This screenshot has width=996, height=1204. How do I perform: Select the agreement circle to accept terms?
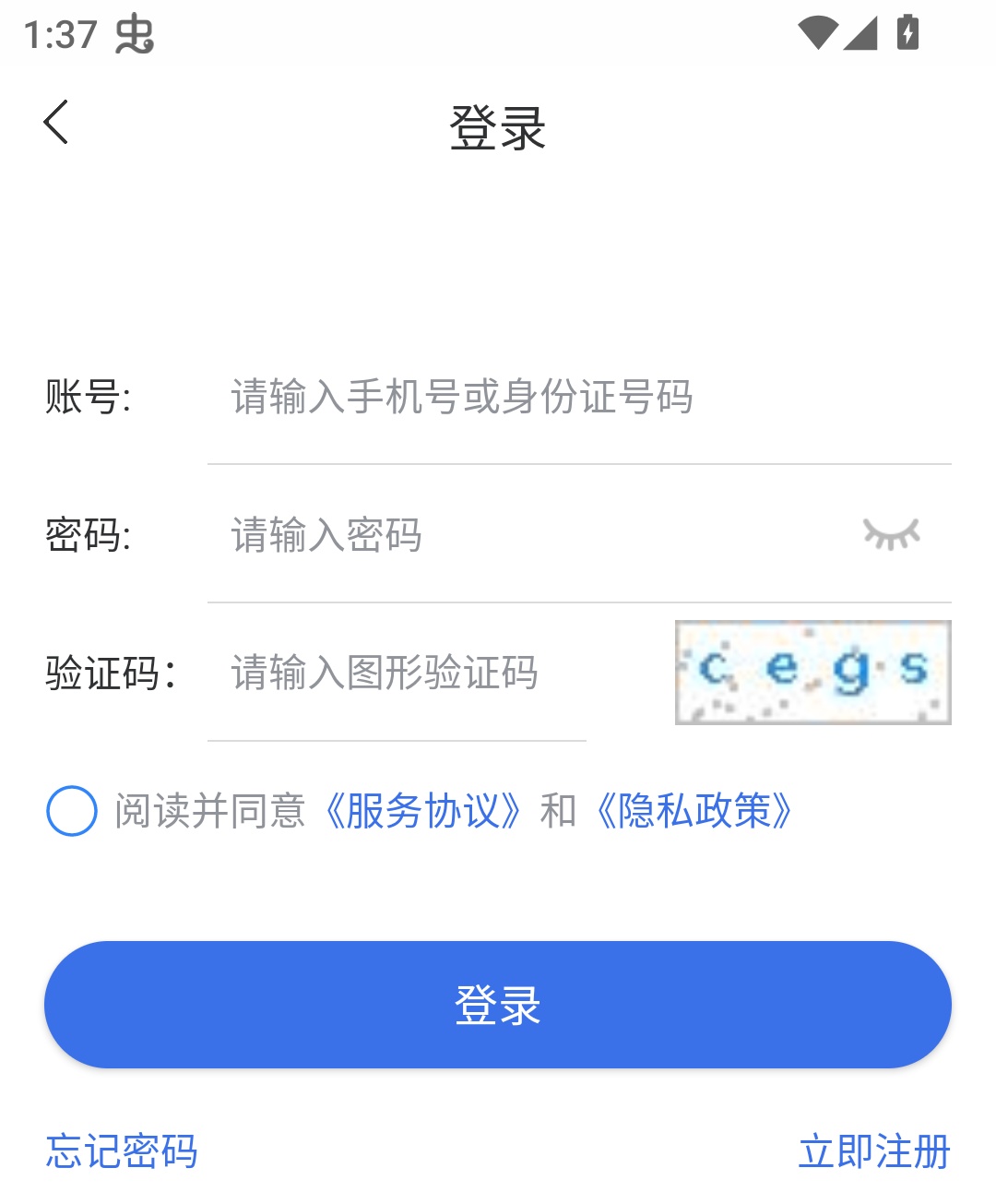click(x=71, y=811)
